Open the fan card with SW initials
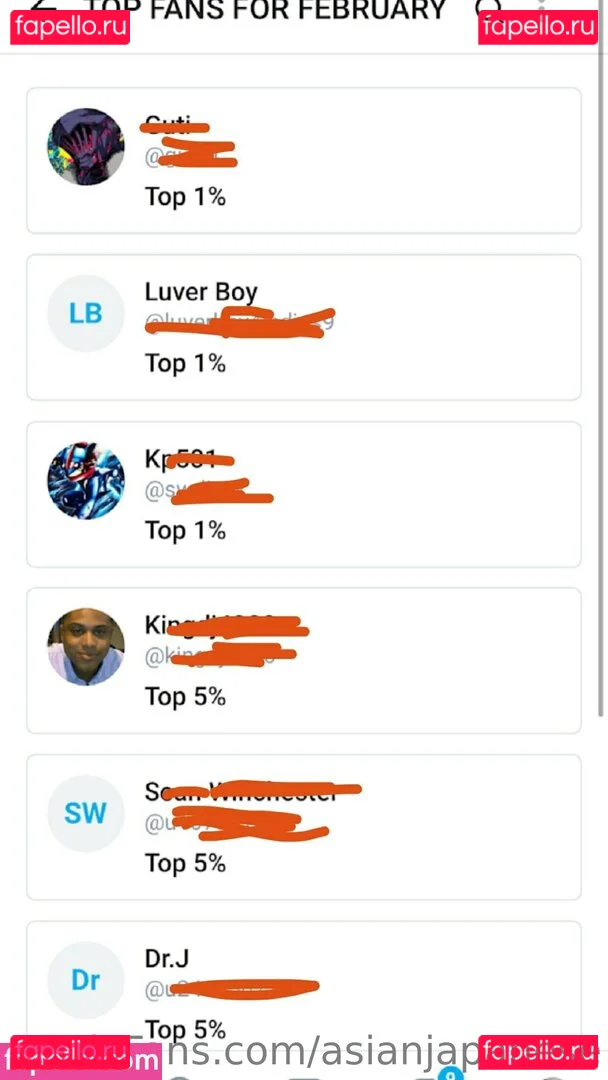Image resolution: width=608 pixels, height=1080 pixels. click(303, 827)
